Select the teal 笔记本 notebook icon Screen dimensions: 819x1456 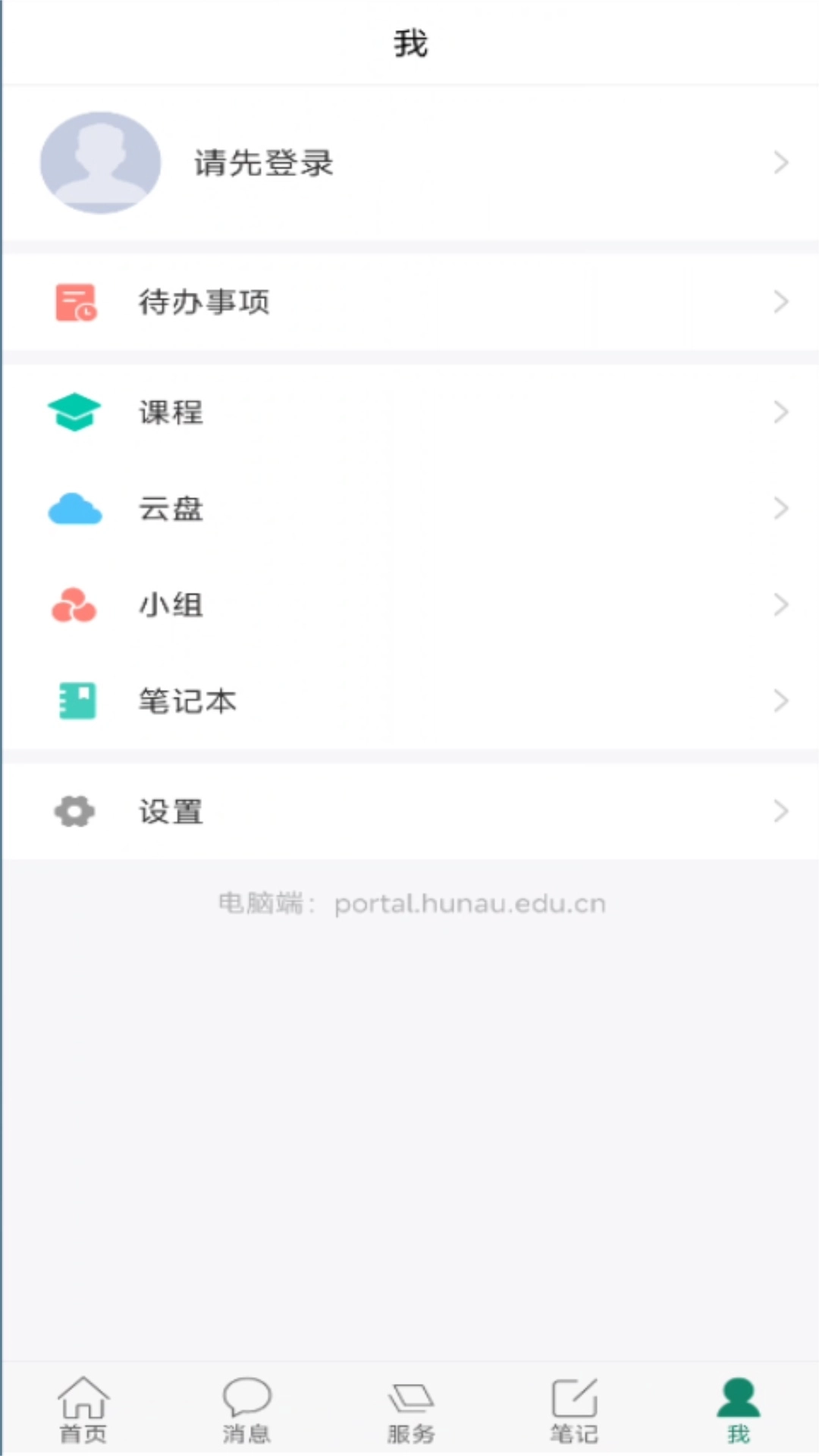tap(75, 701)
